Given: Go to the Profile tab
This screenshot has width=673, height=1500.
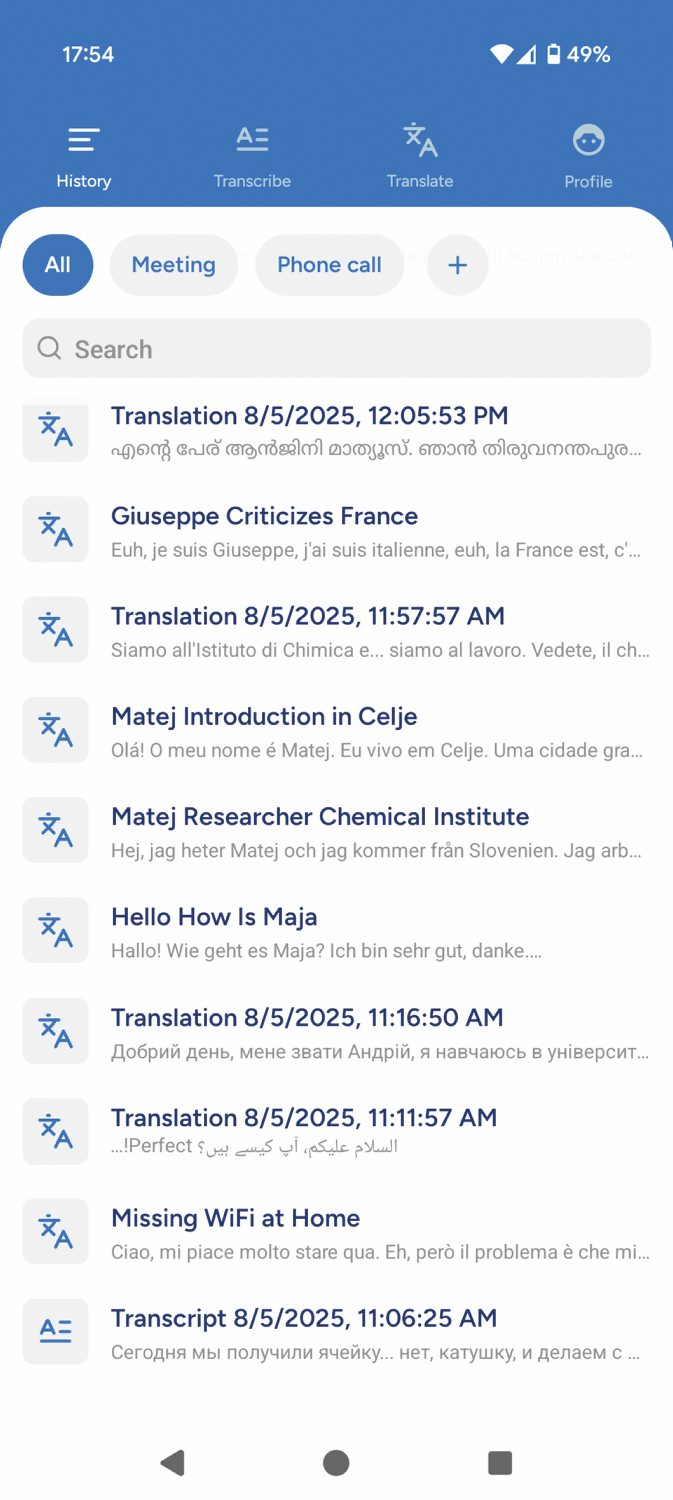Looking at the screenshot, I should pyautogui.click(x=588, y=157).
